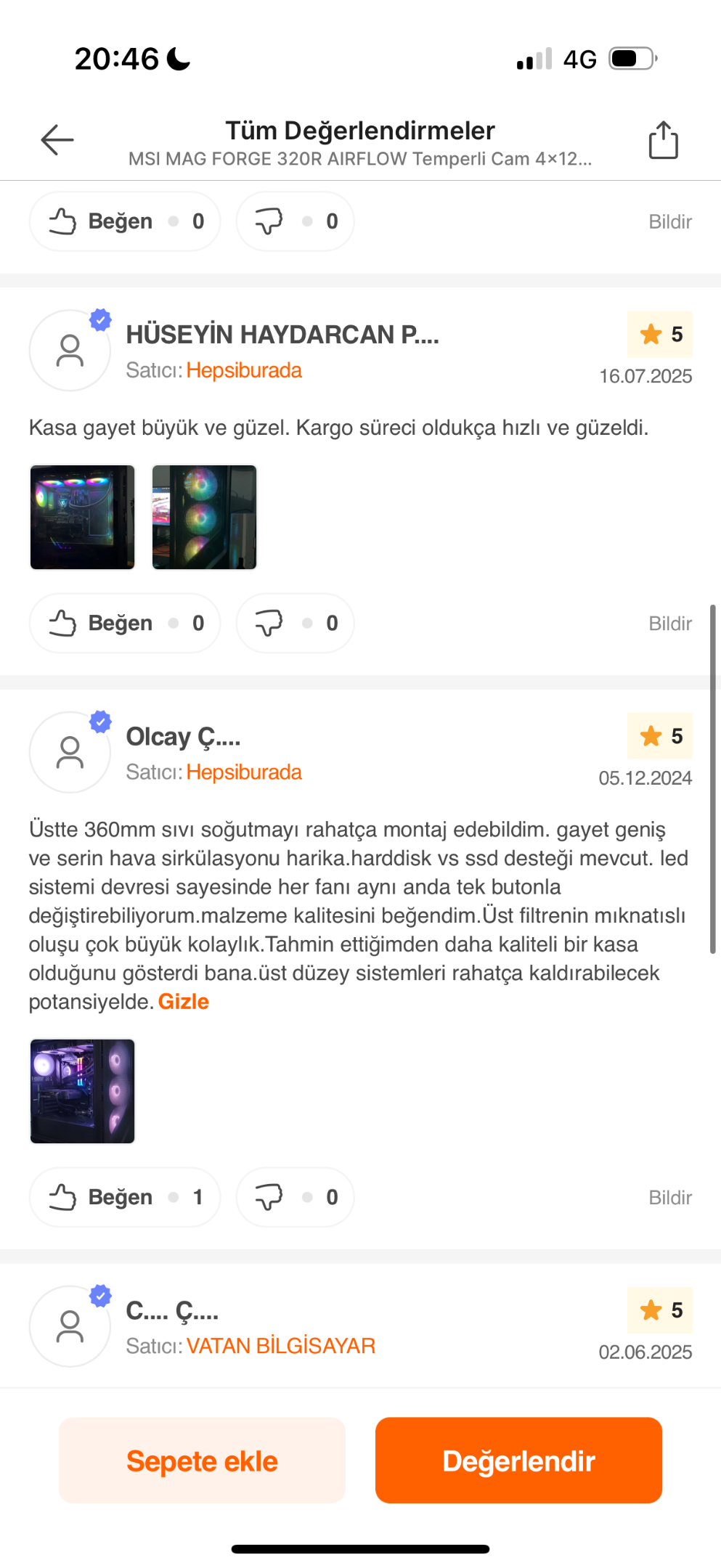Open Hepsiburada seller link in Hüseyin's review
Screen dimensions: 721x1568
click(244, 370)
